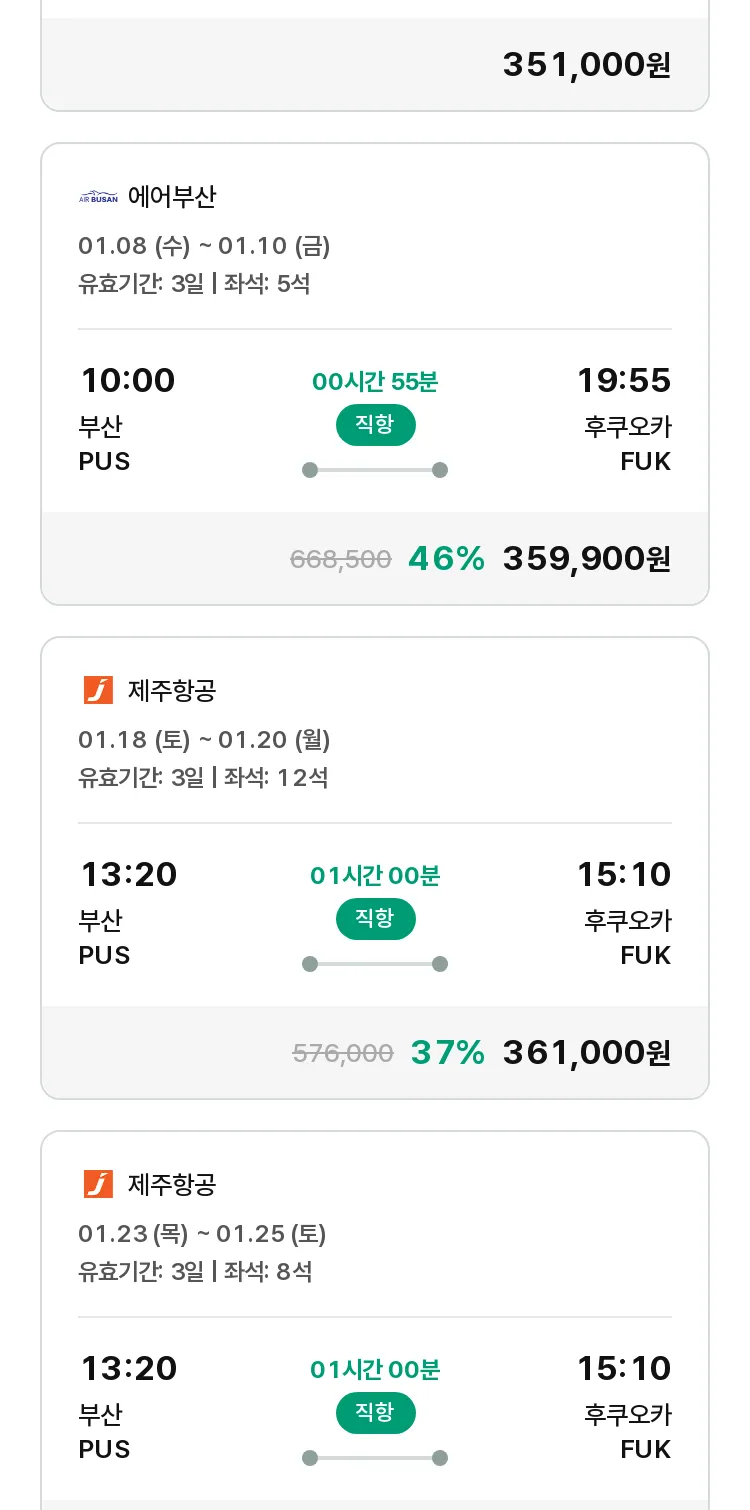Open the 351,000원 flight card
Image resolution: width=750 pixels, height=1510 pixels.
[375, 56]
